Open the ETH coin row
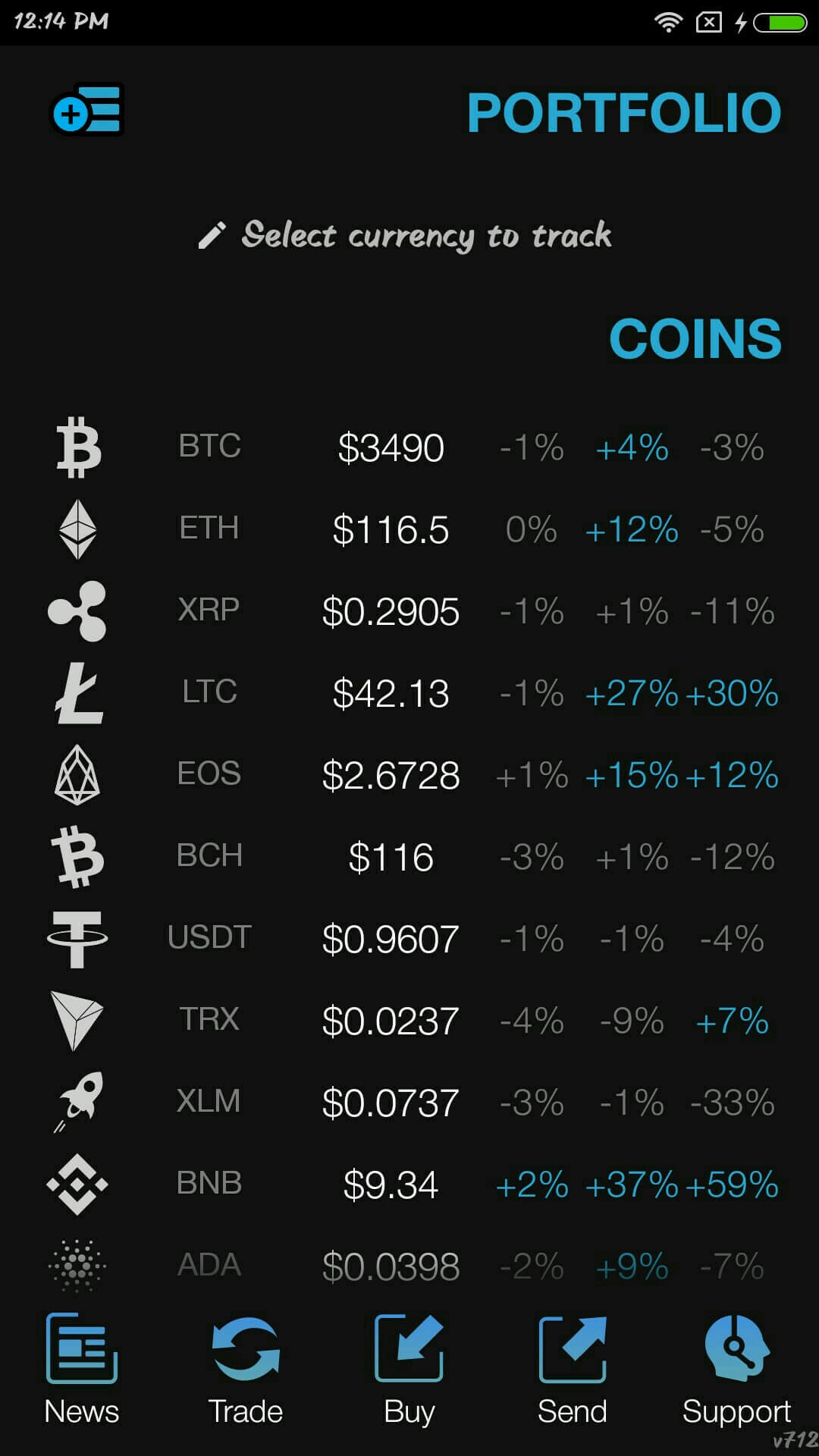Viewport: 819px width, 1456px height. 409,529
